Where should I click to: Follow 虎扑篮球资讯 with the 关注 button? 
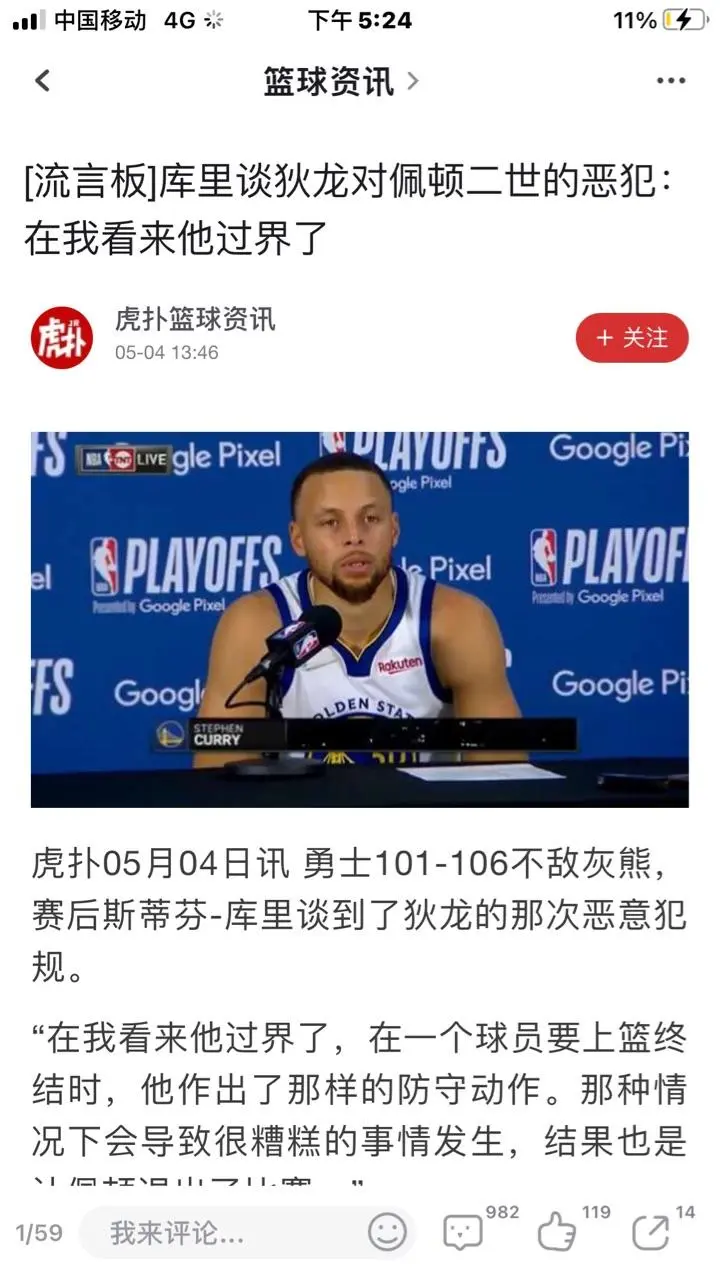pyautogui.click(x=632, y=338)
